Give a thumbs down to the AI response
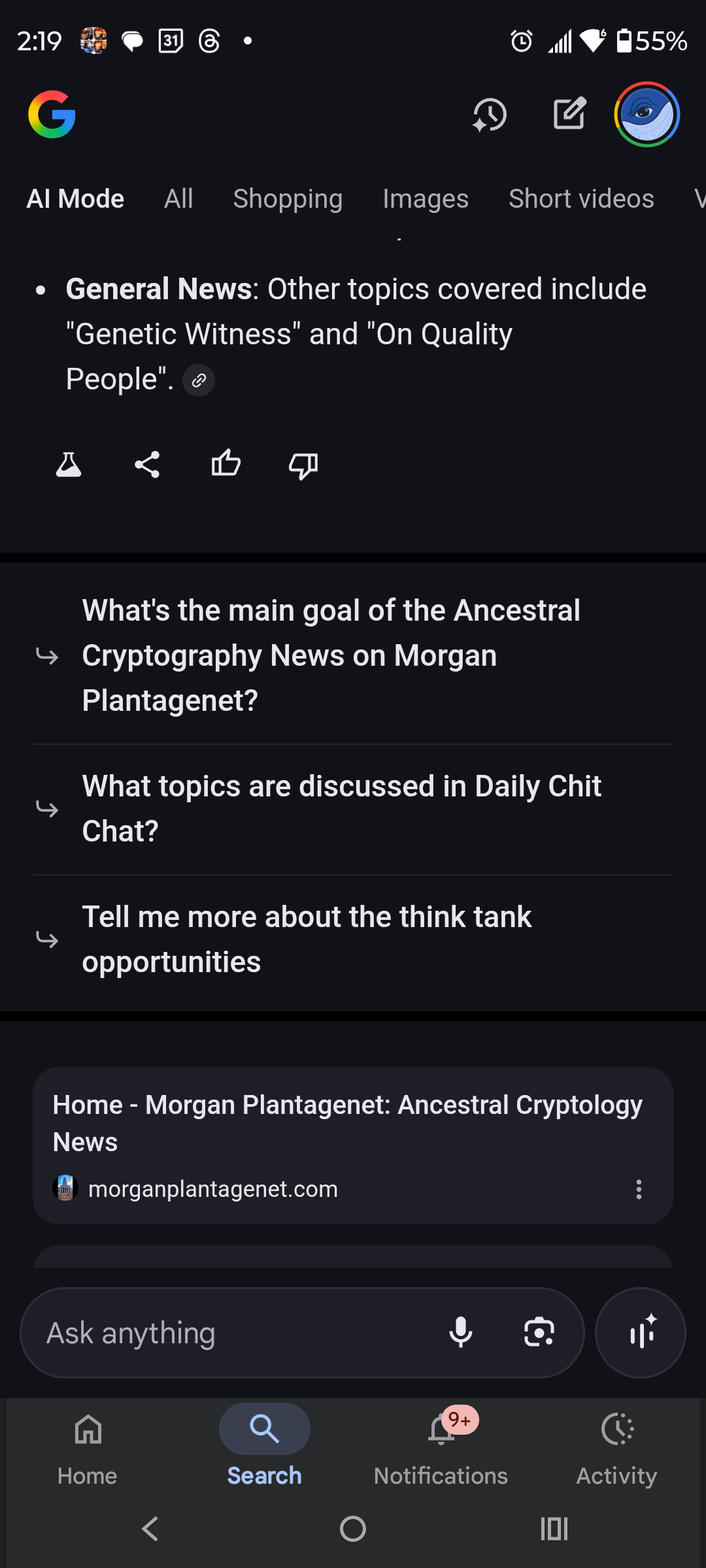Viewport: 706px width, 1568px height. [303, 466]
